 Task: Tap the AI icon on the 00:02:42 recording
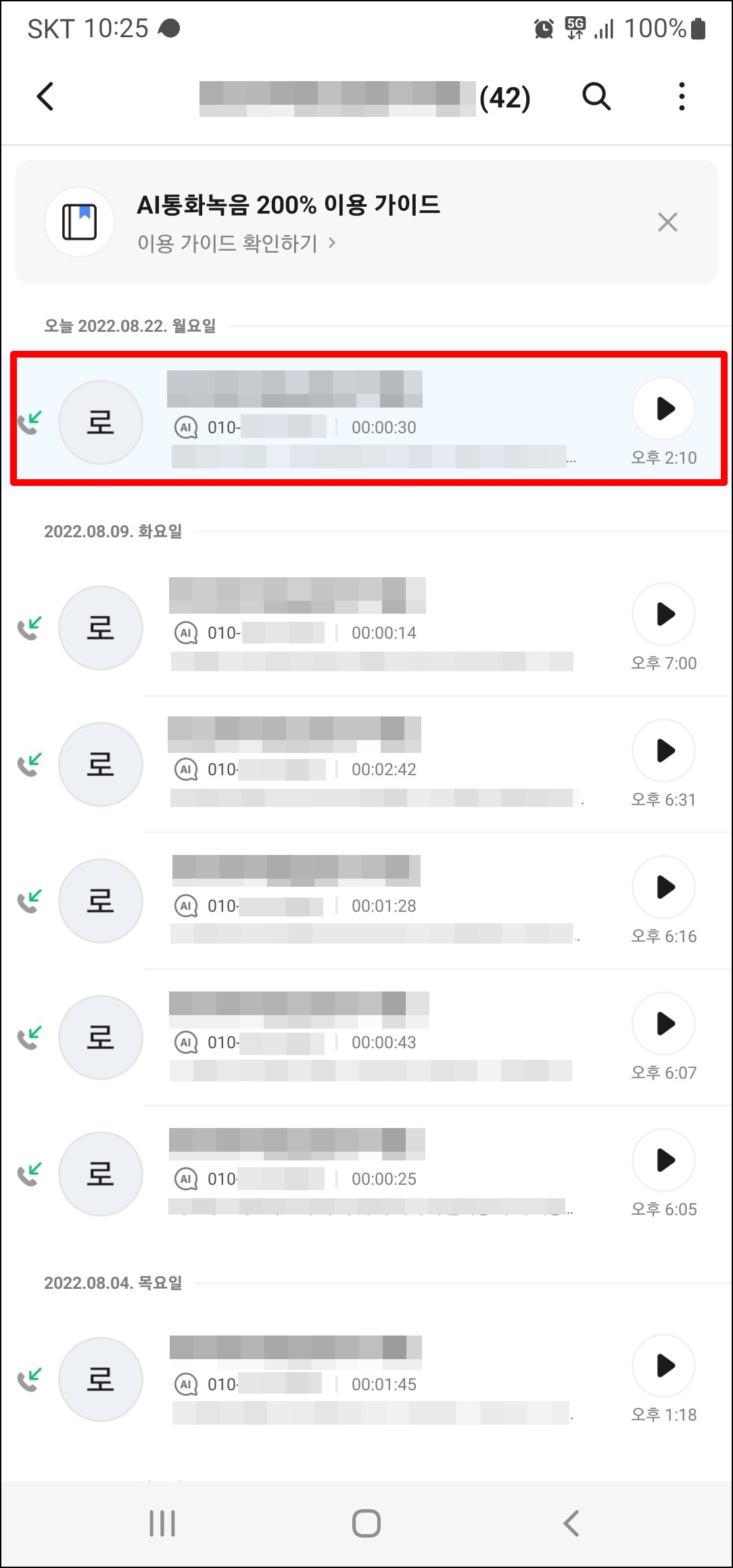pos(185,769)
